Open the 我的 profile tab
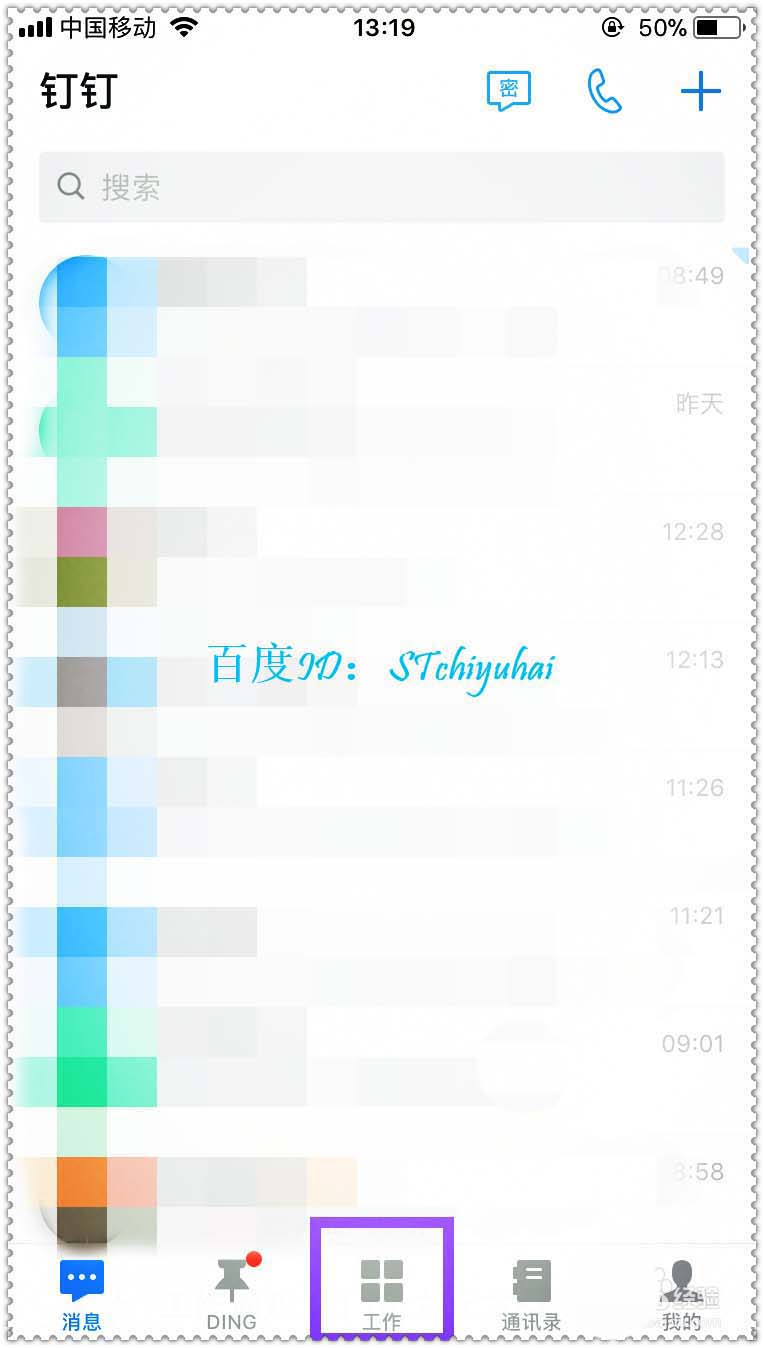The image size is (764, 1348). (681, 1295)
